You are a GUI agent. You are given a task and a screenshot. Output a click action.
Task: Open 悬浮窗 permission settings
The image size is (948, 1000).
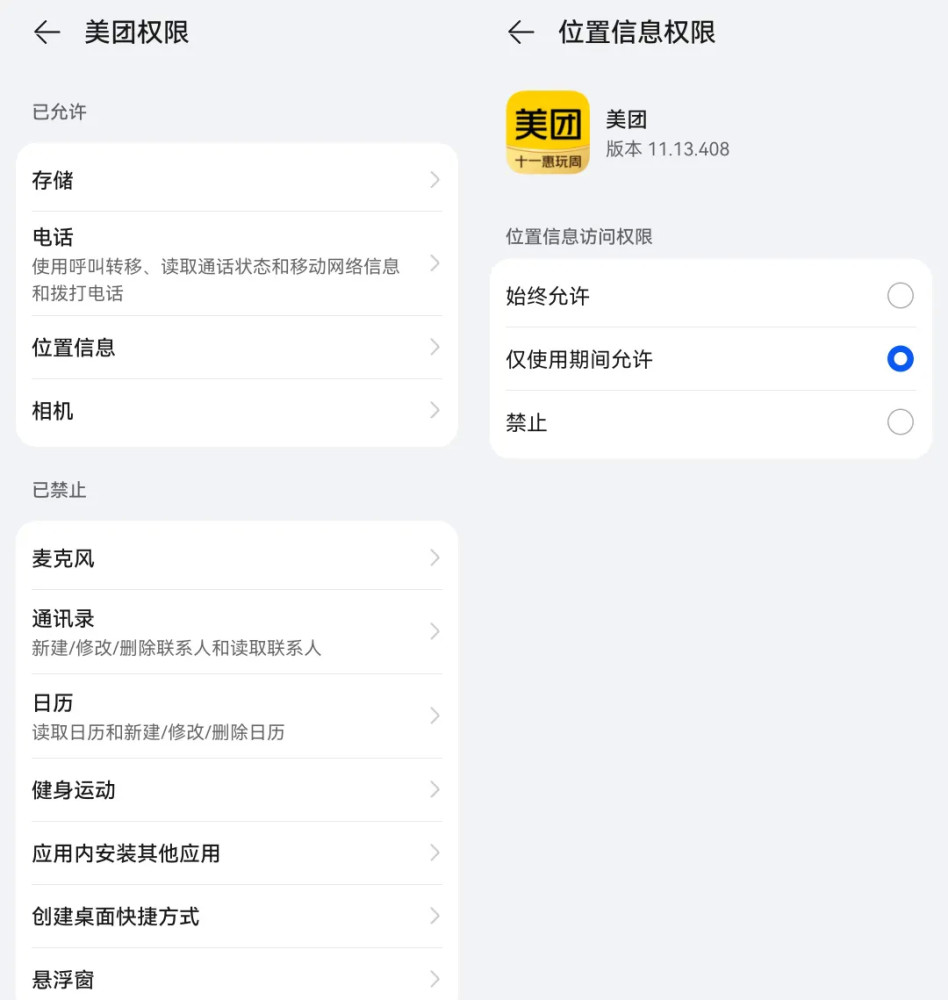(x=236, y=979)
